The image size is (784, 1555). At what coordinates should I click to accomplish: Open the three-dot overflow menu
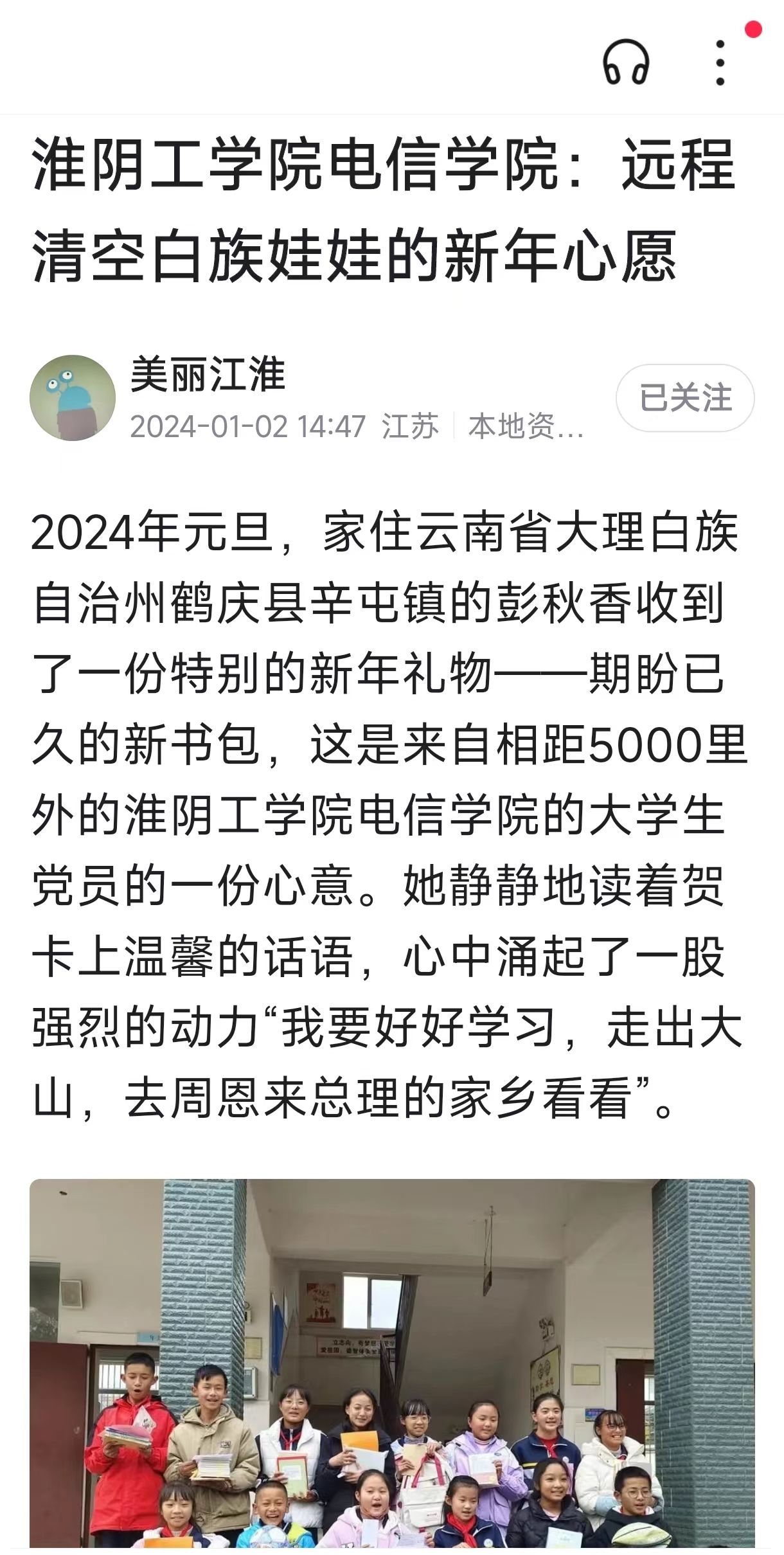[x=720, y=62]
